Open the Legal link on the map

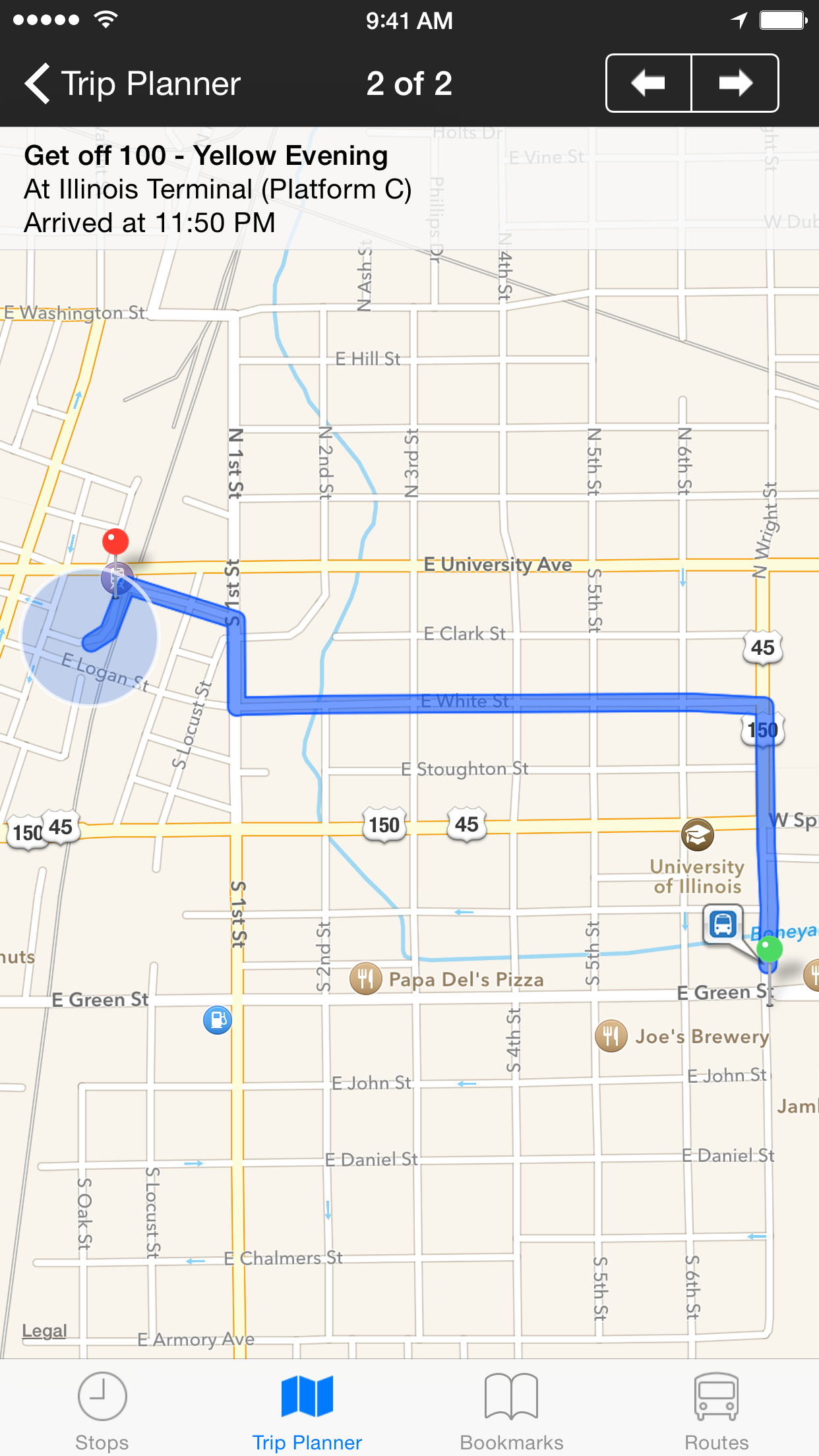[45, 1331]
